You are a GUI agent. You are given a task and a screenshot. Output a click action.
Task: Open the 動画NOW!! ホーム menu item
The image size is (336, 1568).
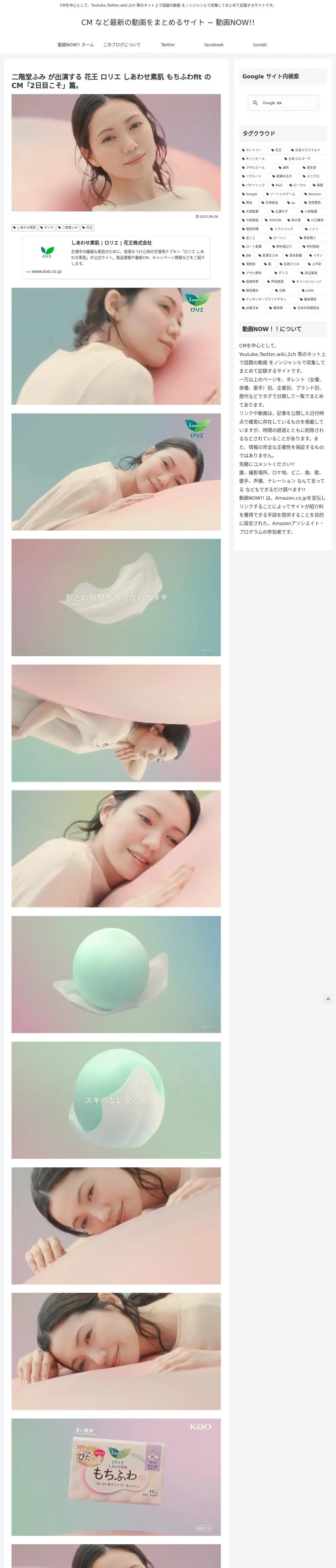pos(76,45)
